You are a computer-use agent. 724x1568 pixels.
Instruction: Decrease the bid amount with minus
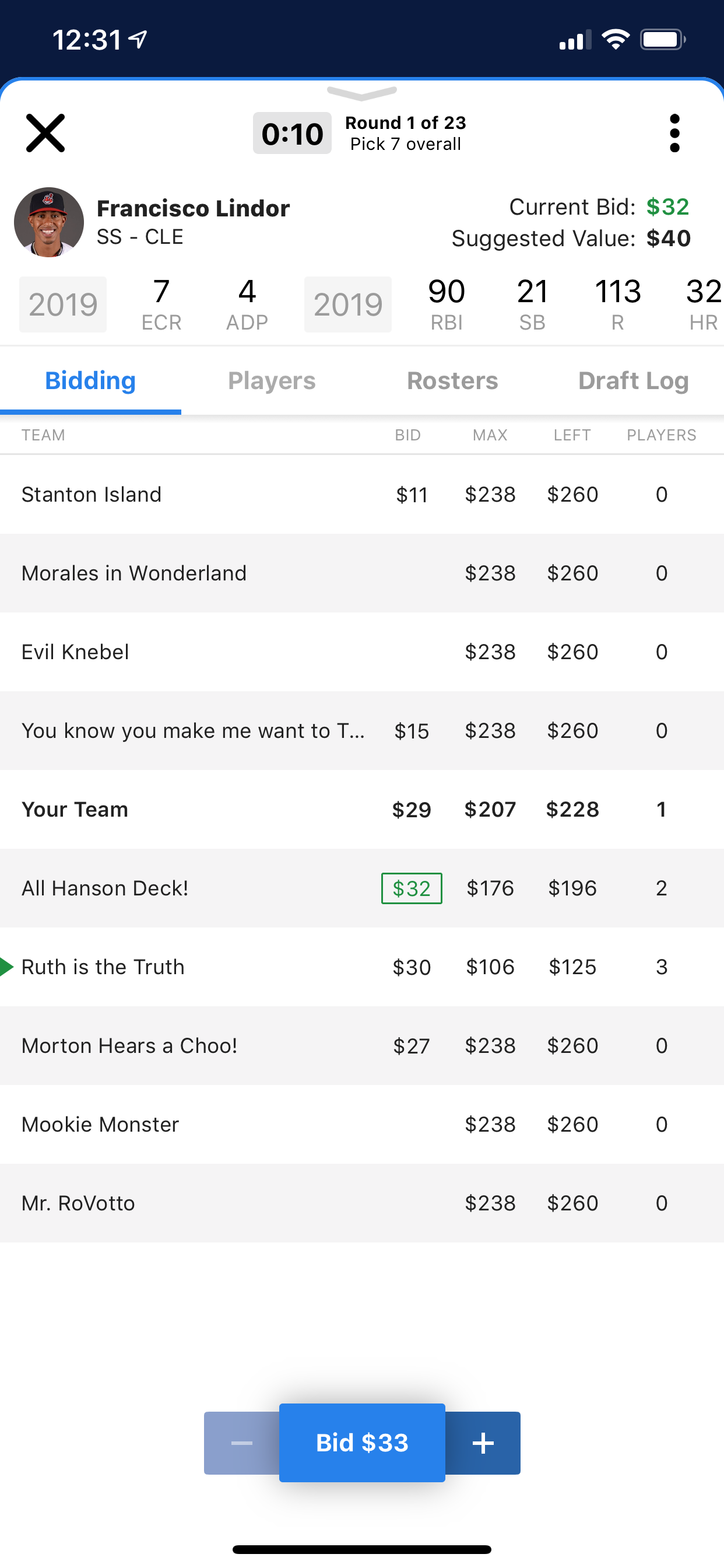(x=241, y=1443)
